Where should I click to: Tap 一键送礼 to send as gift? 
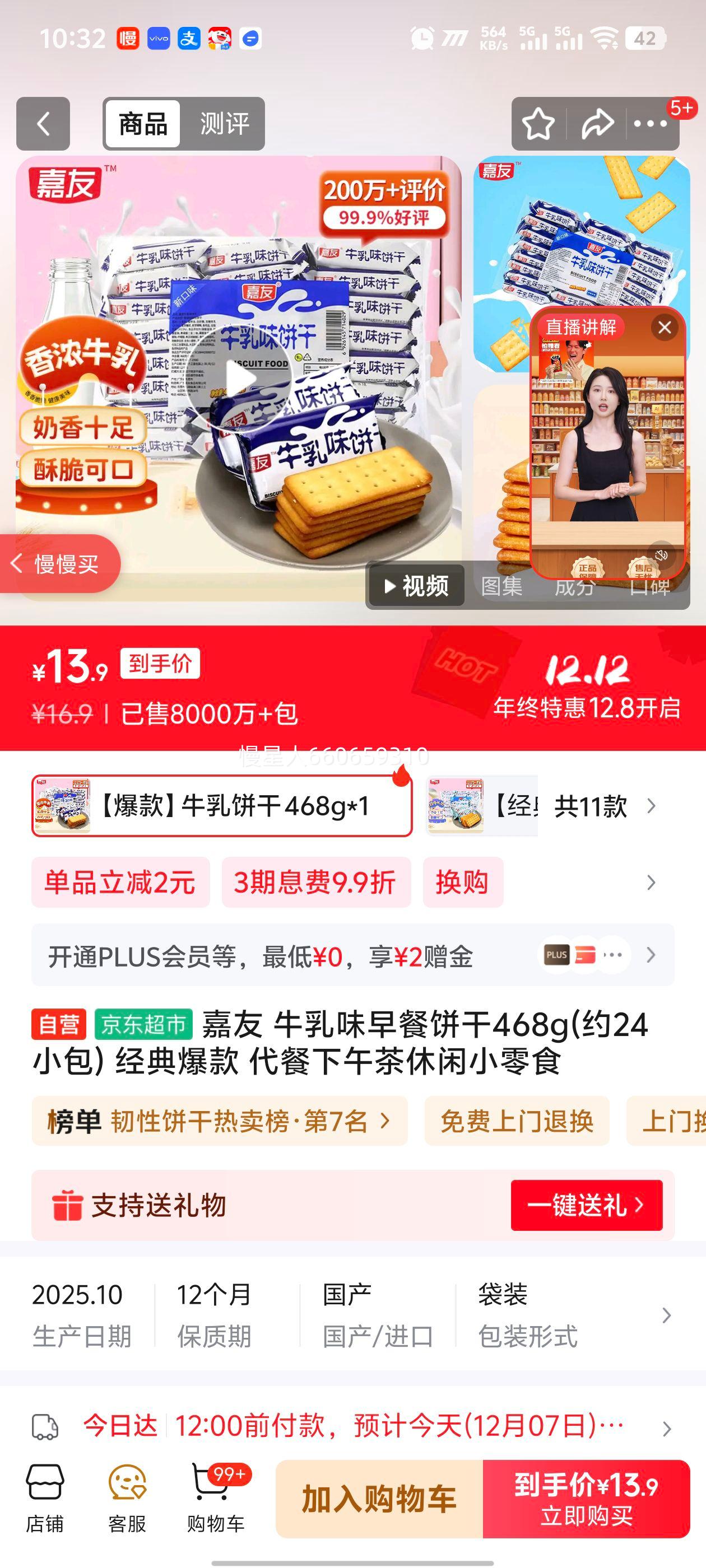click(586, 1206)
